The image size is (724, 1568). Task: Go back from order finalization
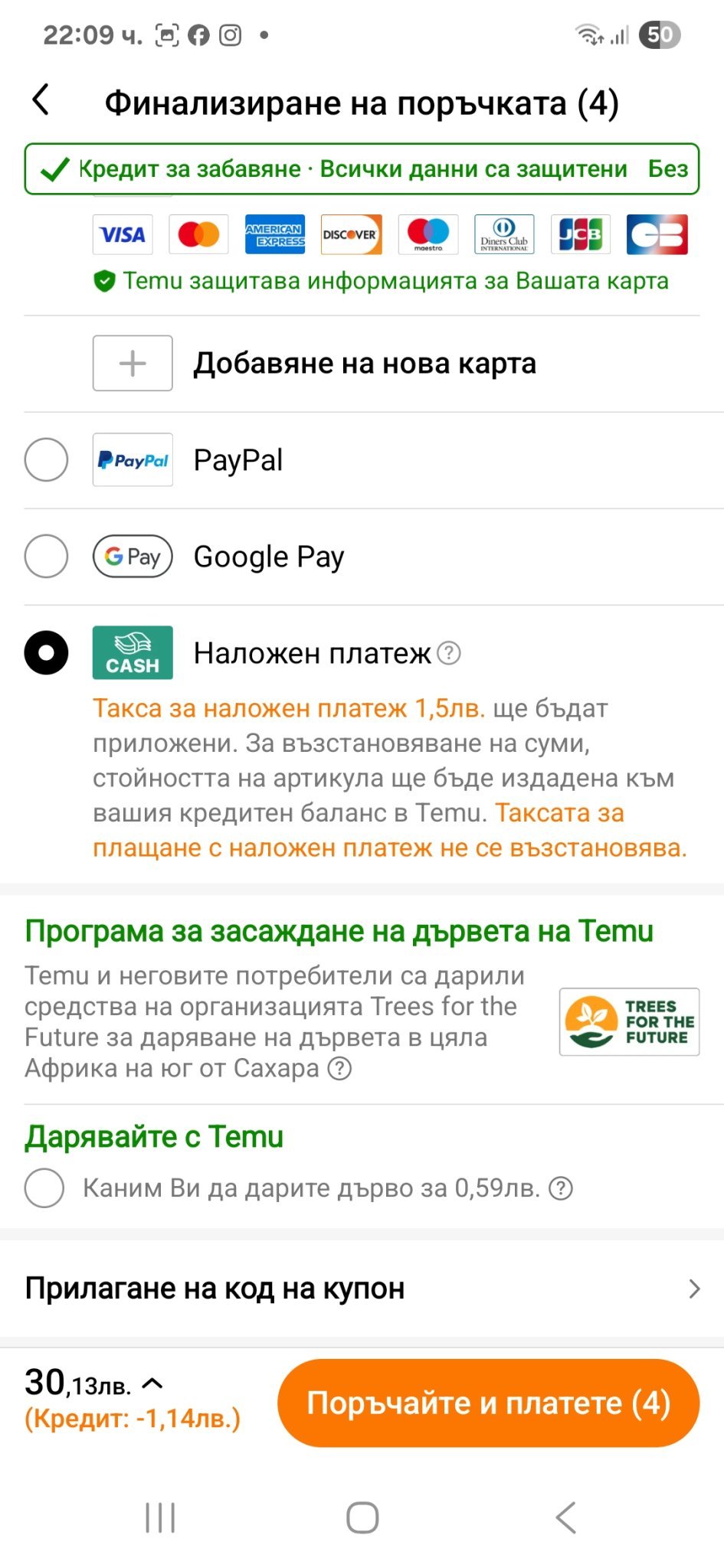[41, 100]
